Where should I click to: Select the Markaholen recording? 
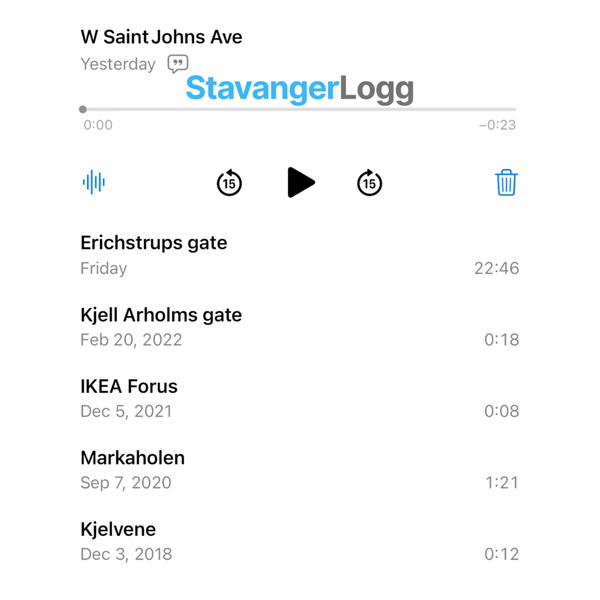click(x=299, y=470)
